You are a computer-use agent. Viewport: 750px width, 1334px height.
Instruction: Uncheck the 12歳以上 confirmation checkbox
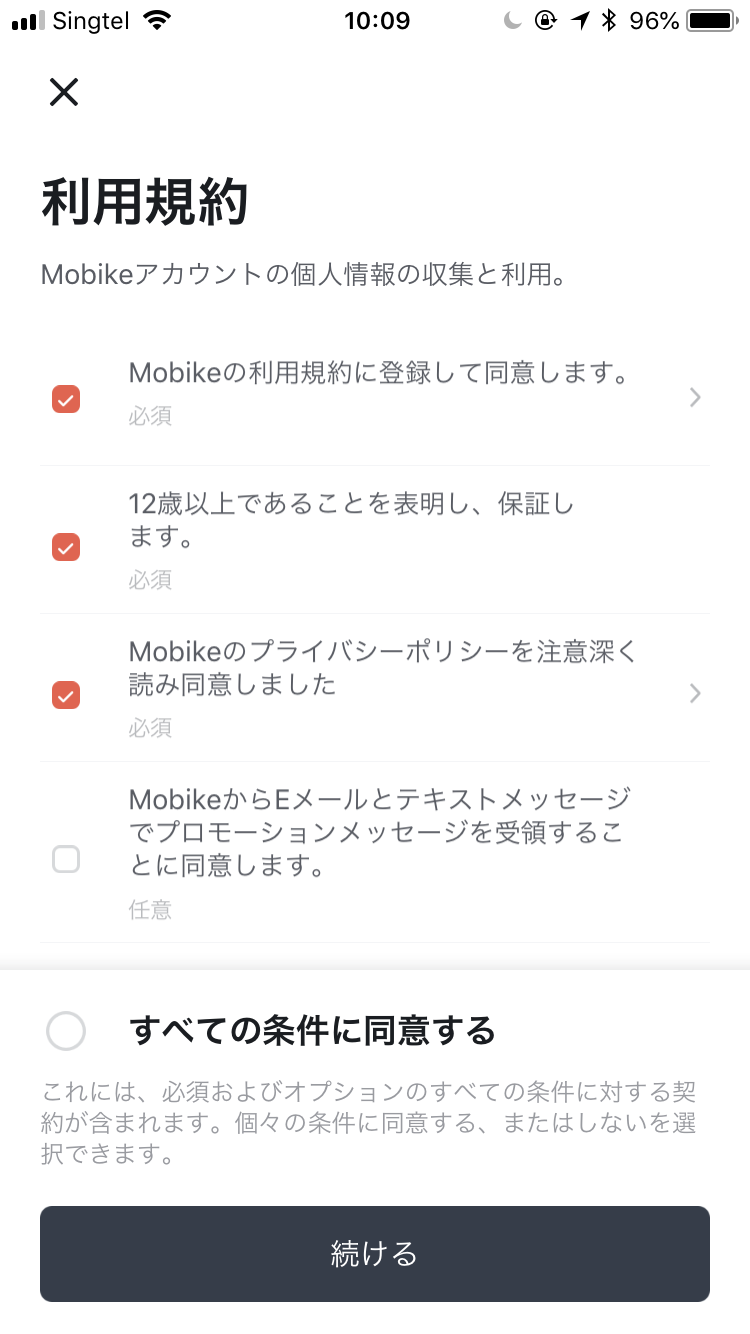66,547
